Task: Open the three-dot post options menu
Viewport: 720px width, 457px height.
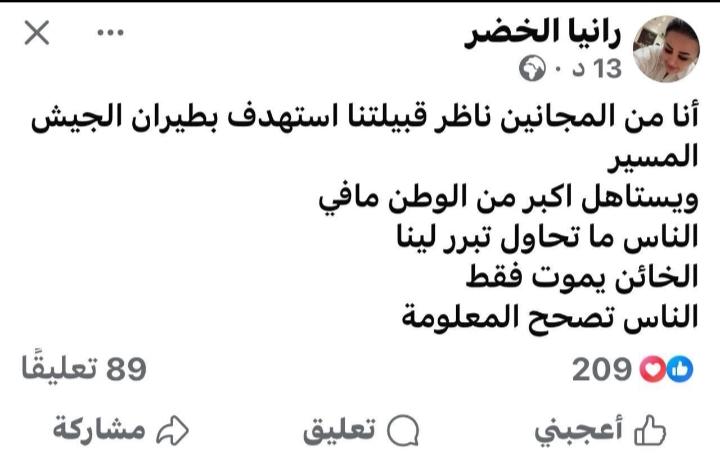Action: pyautogui.click(x=108, y=34)
